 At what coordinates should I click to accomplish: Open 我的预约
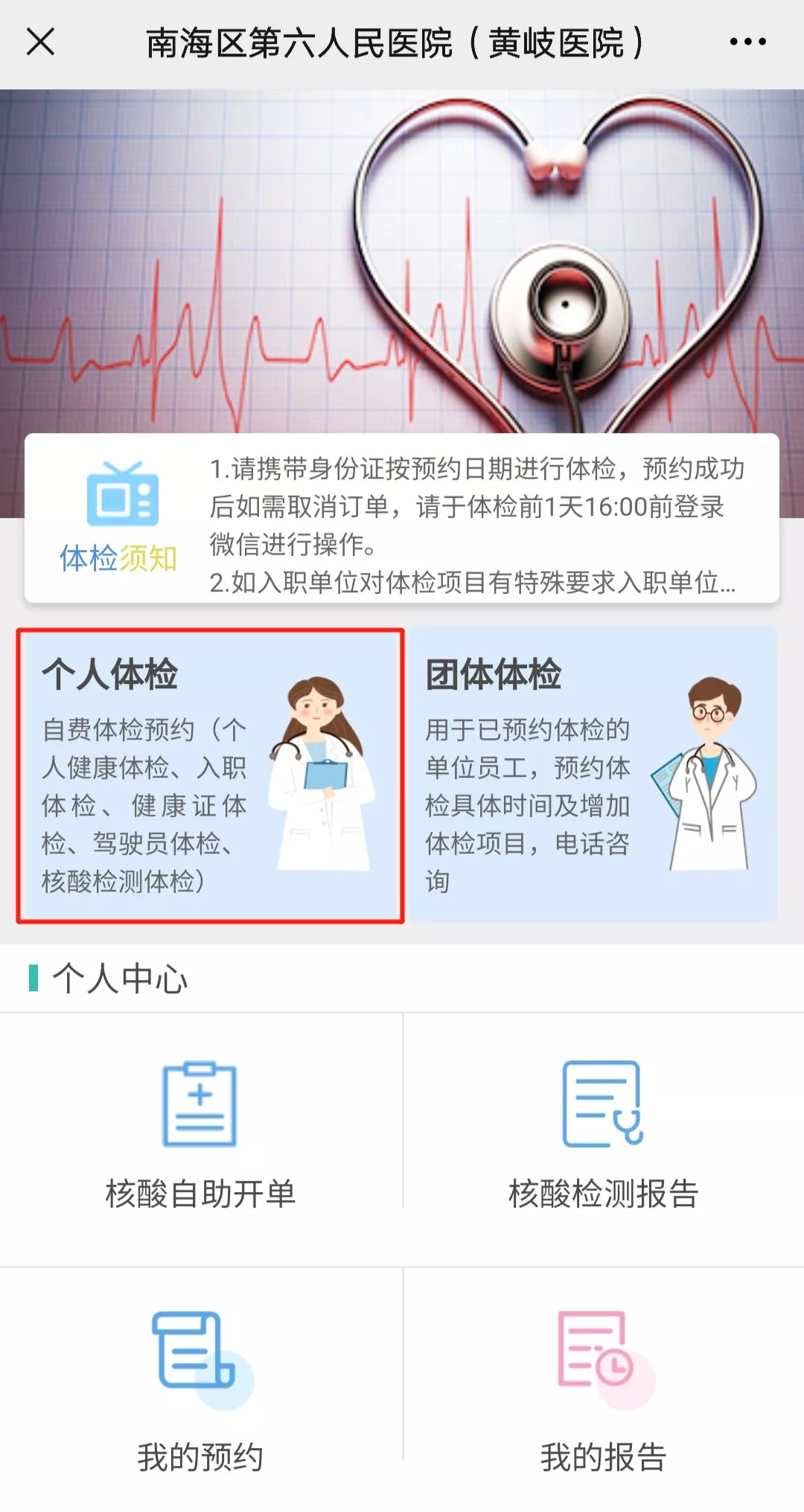[x=200, y=1388]
